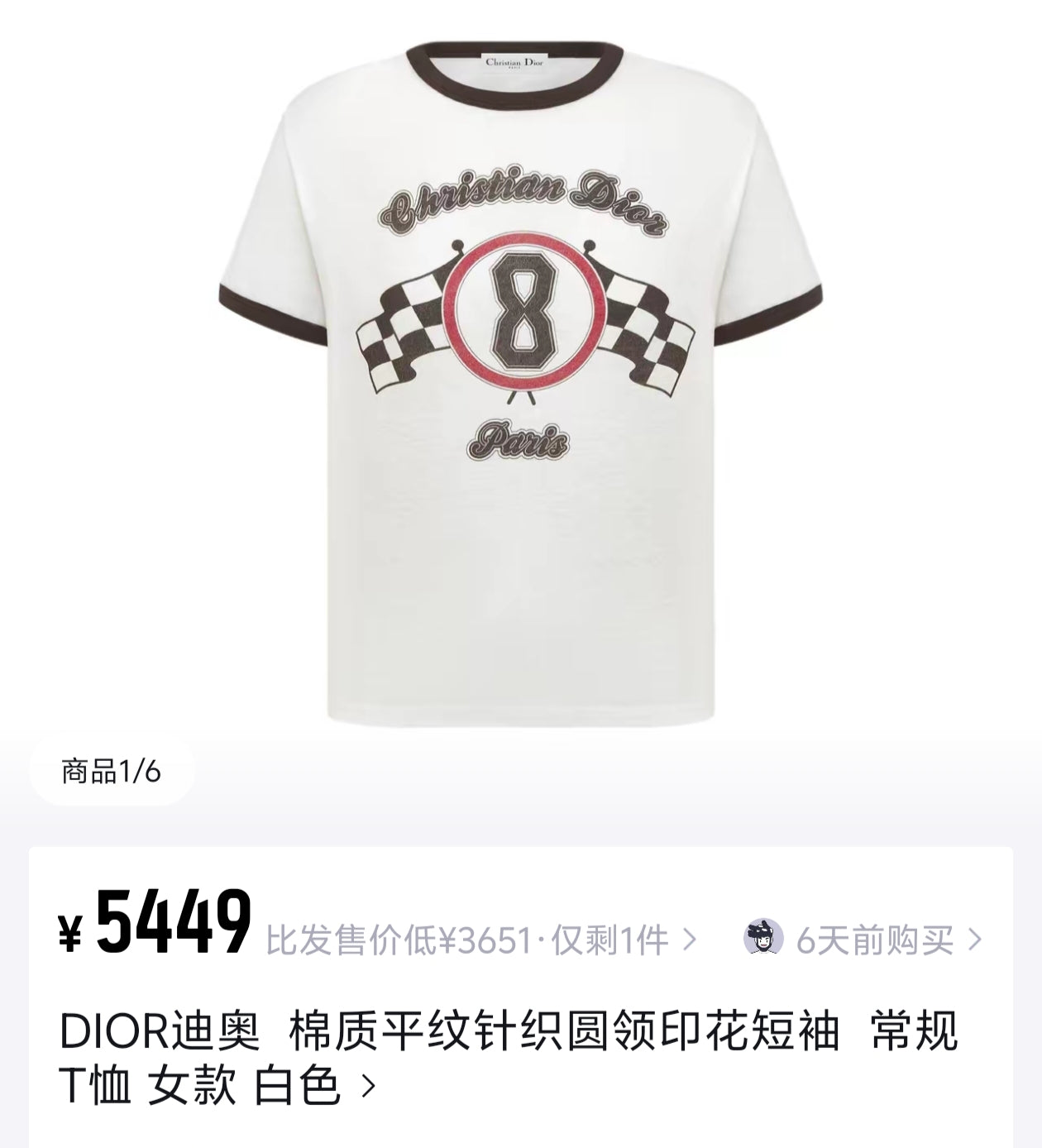Viewport: 1042px width, 1148px height.
Task: Open the 比发售价低¥3651 price details link
Action: click(480, 940)
